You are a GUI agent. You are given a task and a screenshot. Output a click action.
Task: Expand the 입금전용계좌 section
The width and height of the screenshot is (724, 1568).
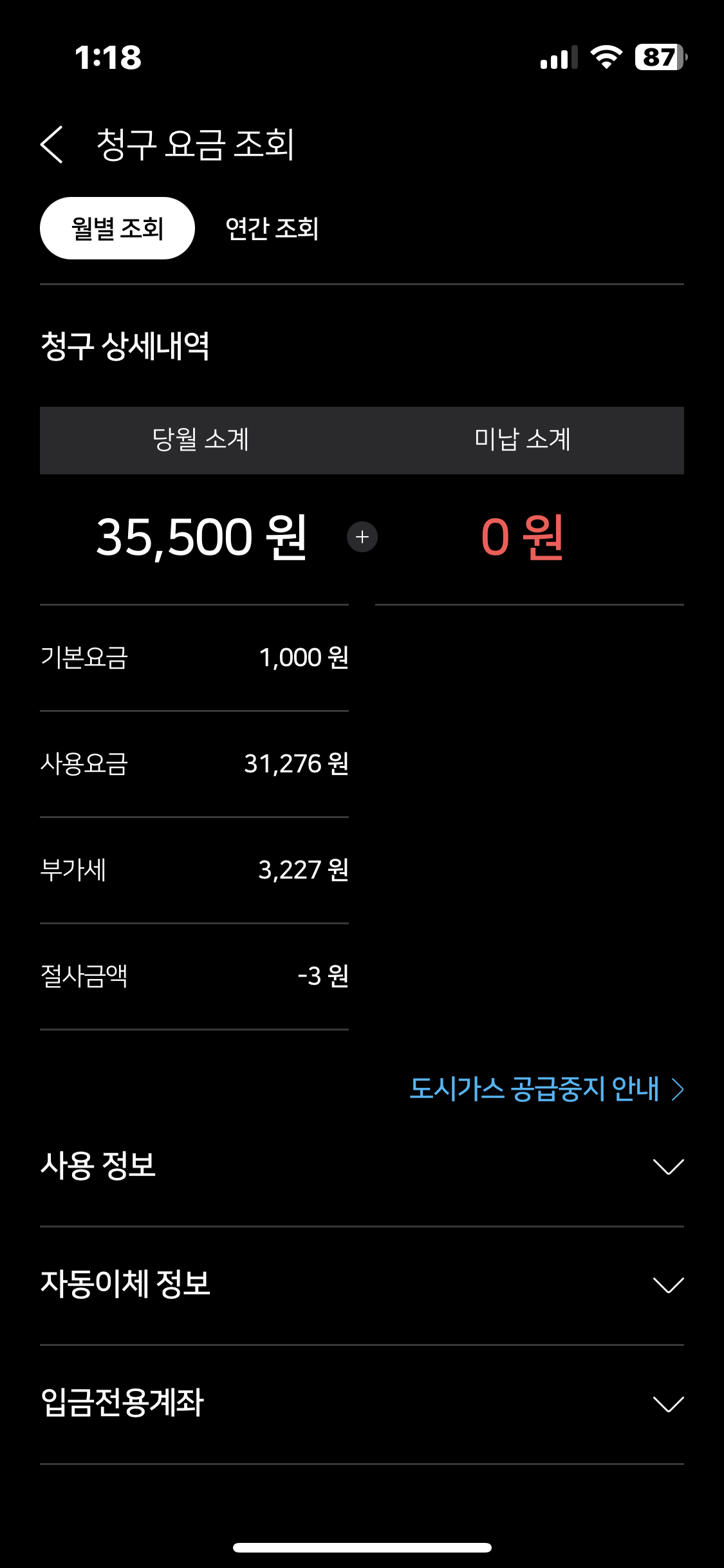pos(667,1404)
